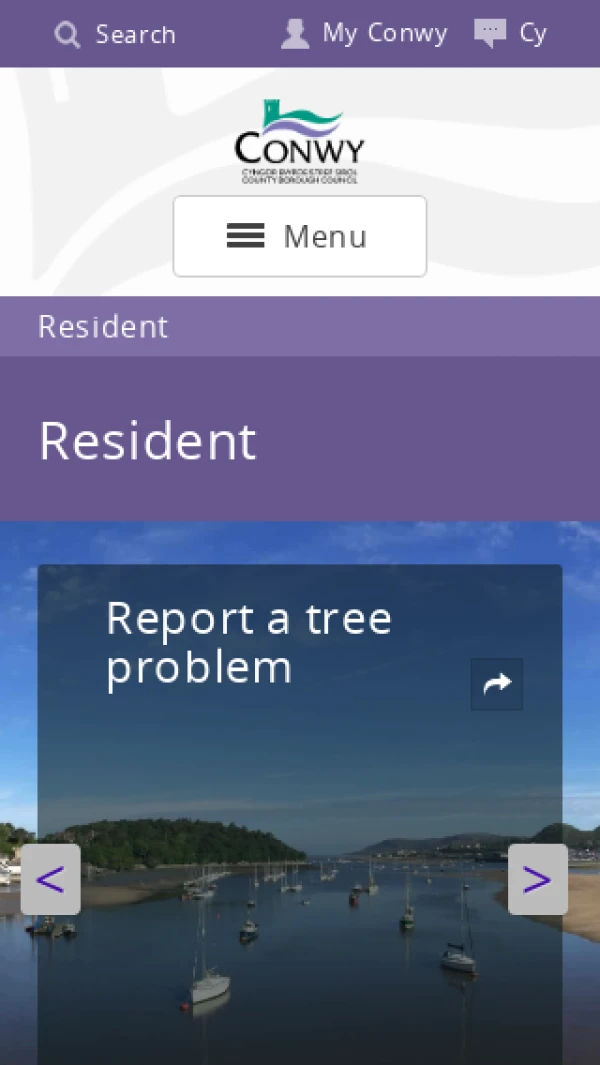Open the Report a tree problem slide
600x1065 pixels.
pos(249,643)
